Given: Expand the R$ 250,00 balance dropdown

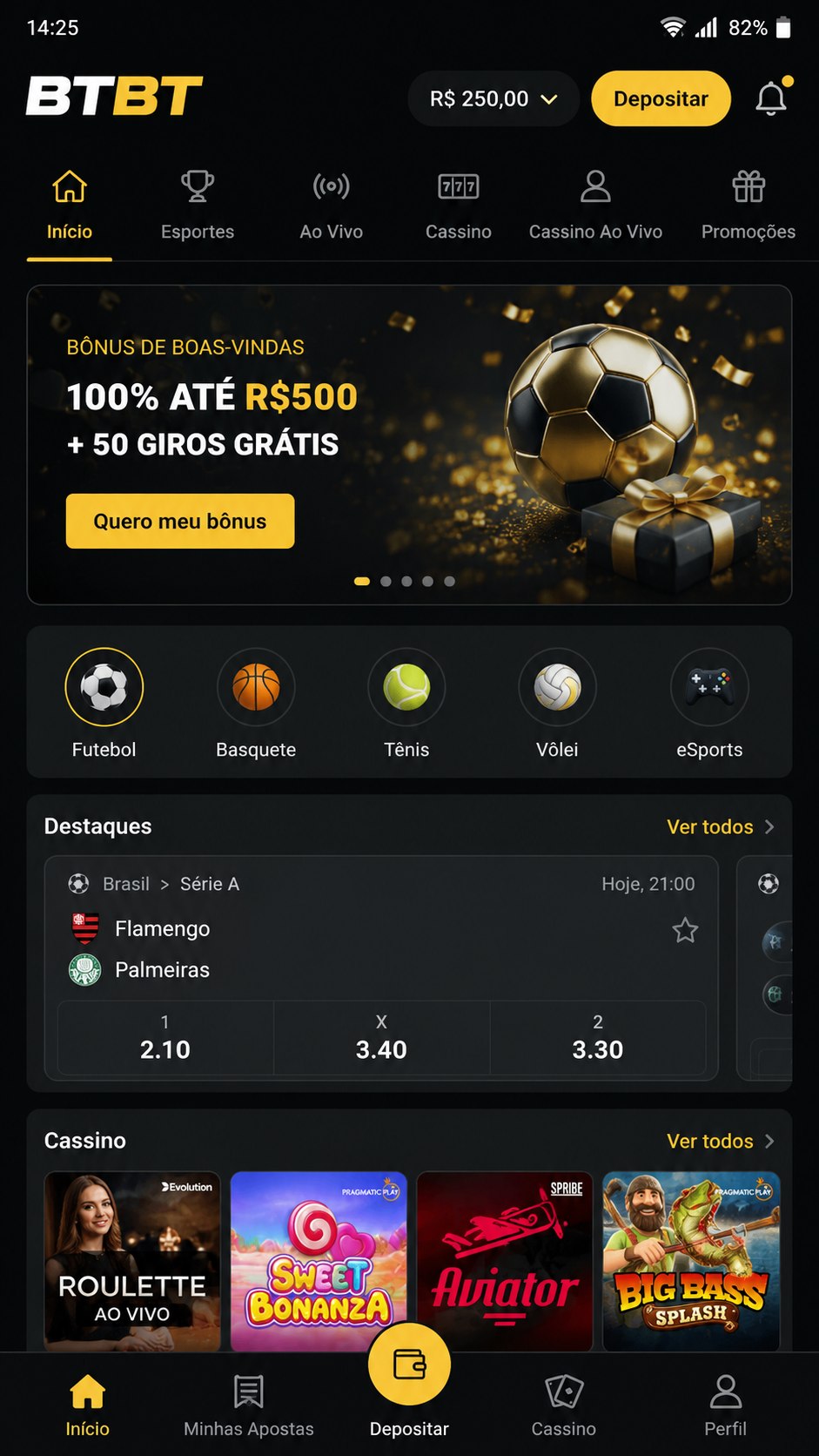Looking at the screenshot, I should coord(493,98).
